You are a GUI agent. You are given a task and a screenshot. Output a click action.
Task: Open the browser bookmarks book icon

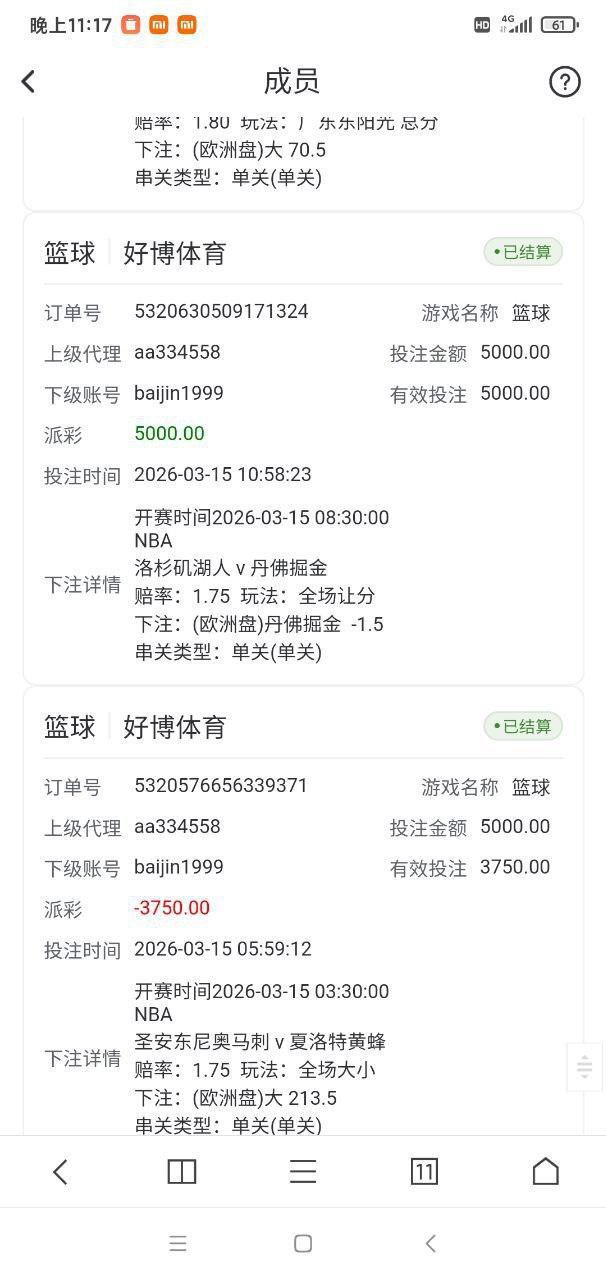182,1172
